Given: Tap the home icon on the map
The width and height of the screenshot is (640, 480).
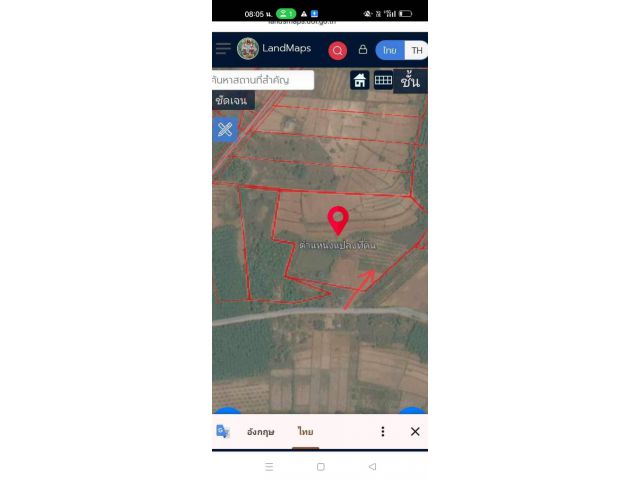Looking at the screenshot, I should [x=359, y=81].
